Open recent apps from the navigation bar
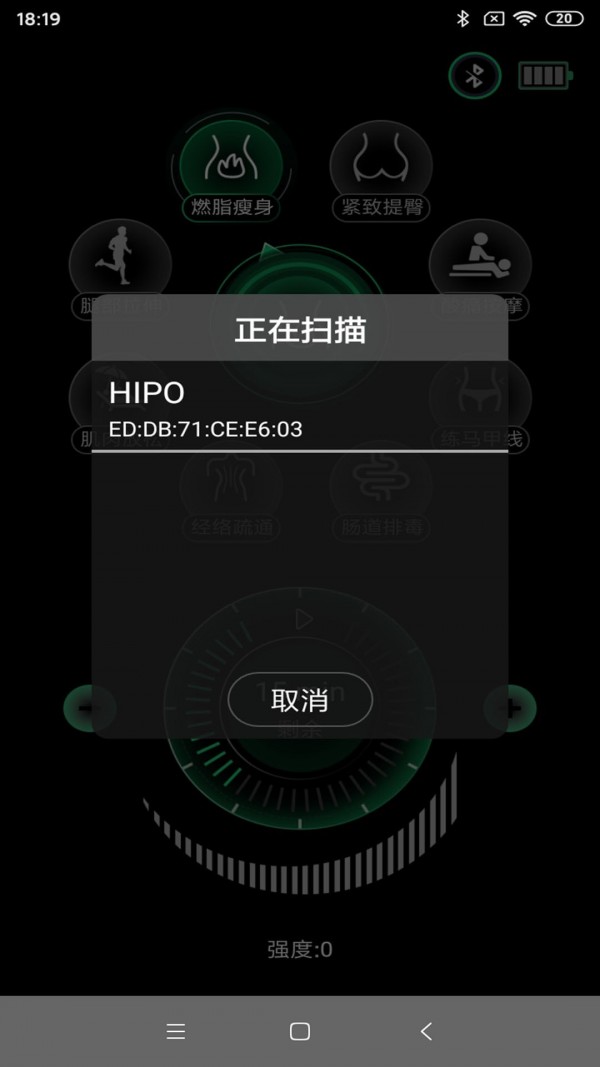600x1067 pixels. click(176, 1031)
